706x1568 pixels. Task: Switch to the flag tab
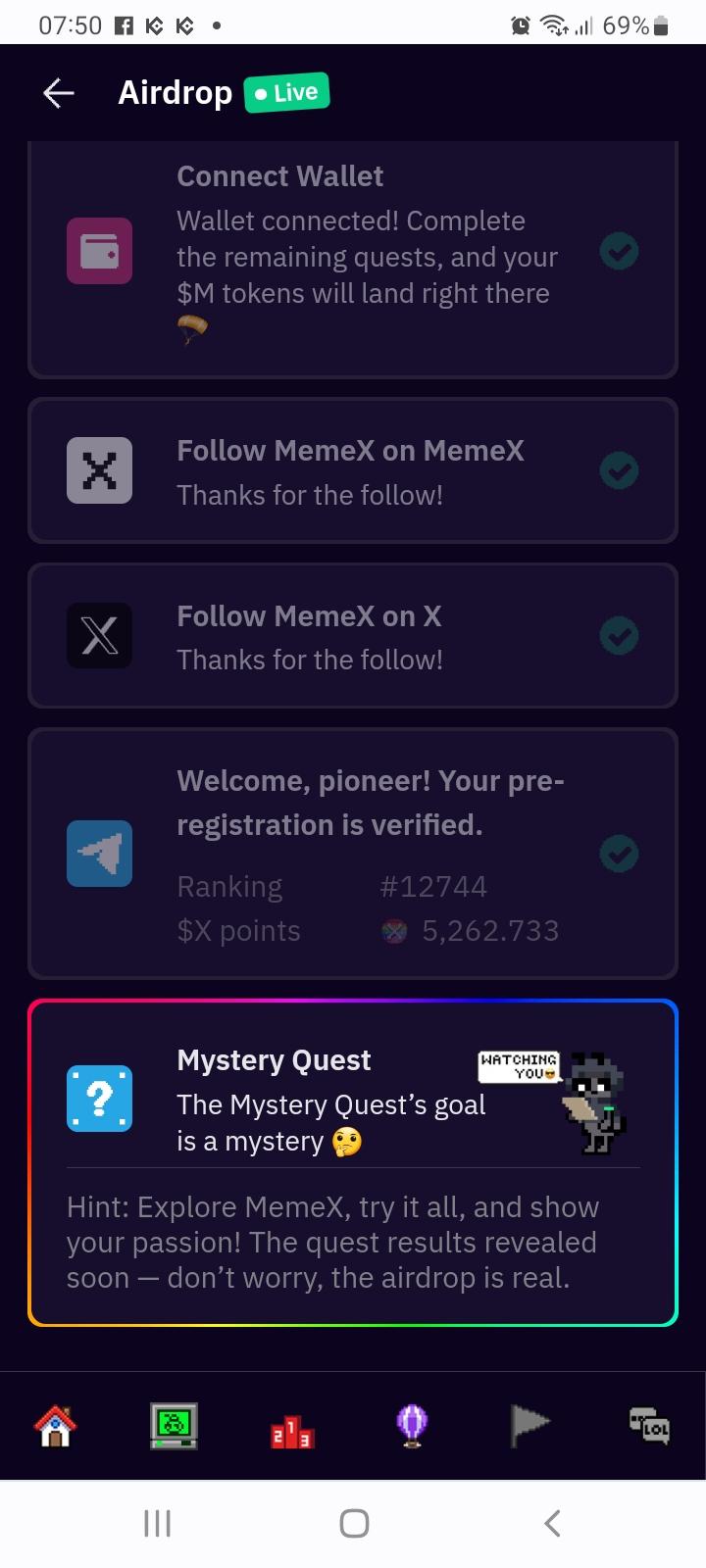(530, 1425)
